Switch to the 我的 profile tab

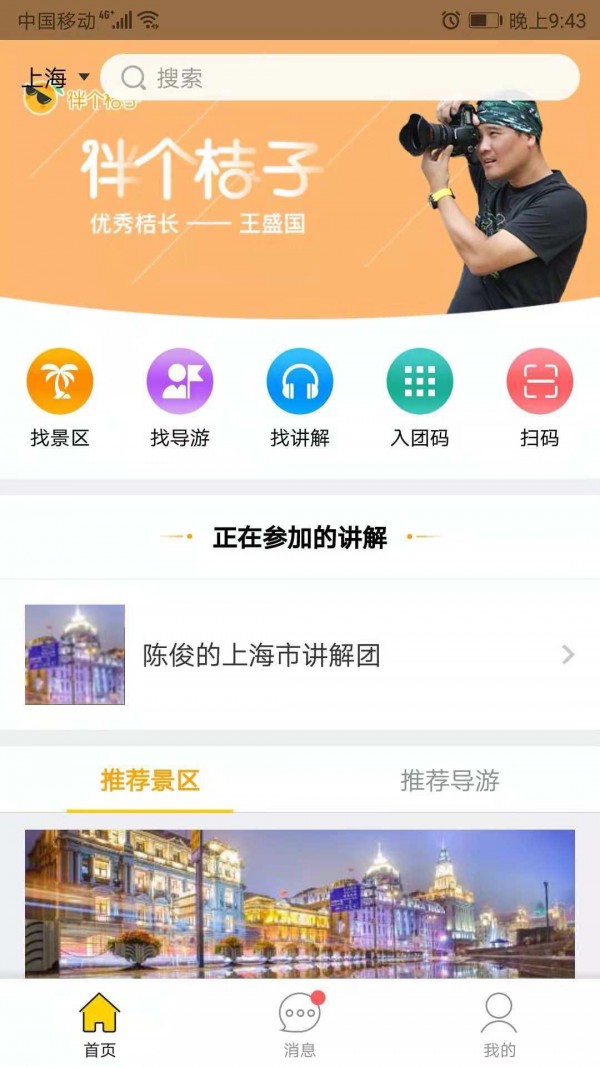pos(499,1025)
